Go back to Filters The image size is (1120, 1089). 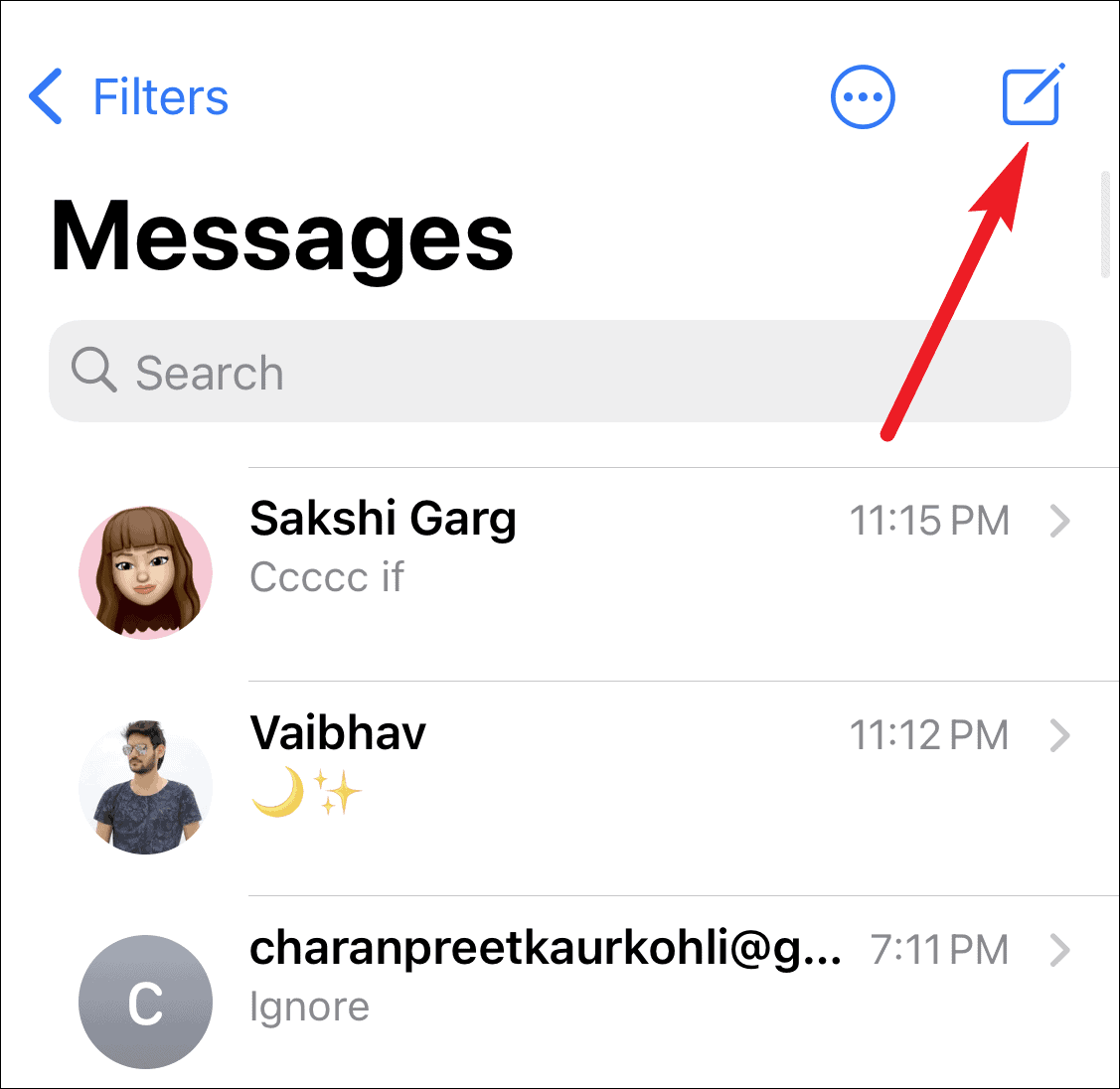tap(129, 97)
